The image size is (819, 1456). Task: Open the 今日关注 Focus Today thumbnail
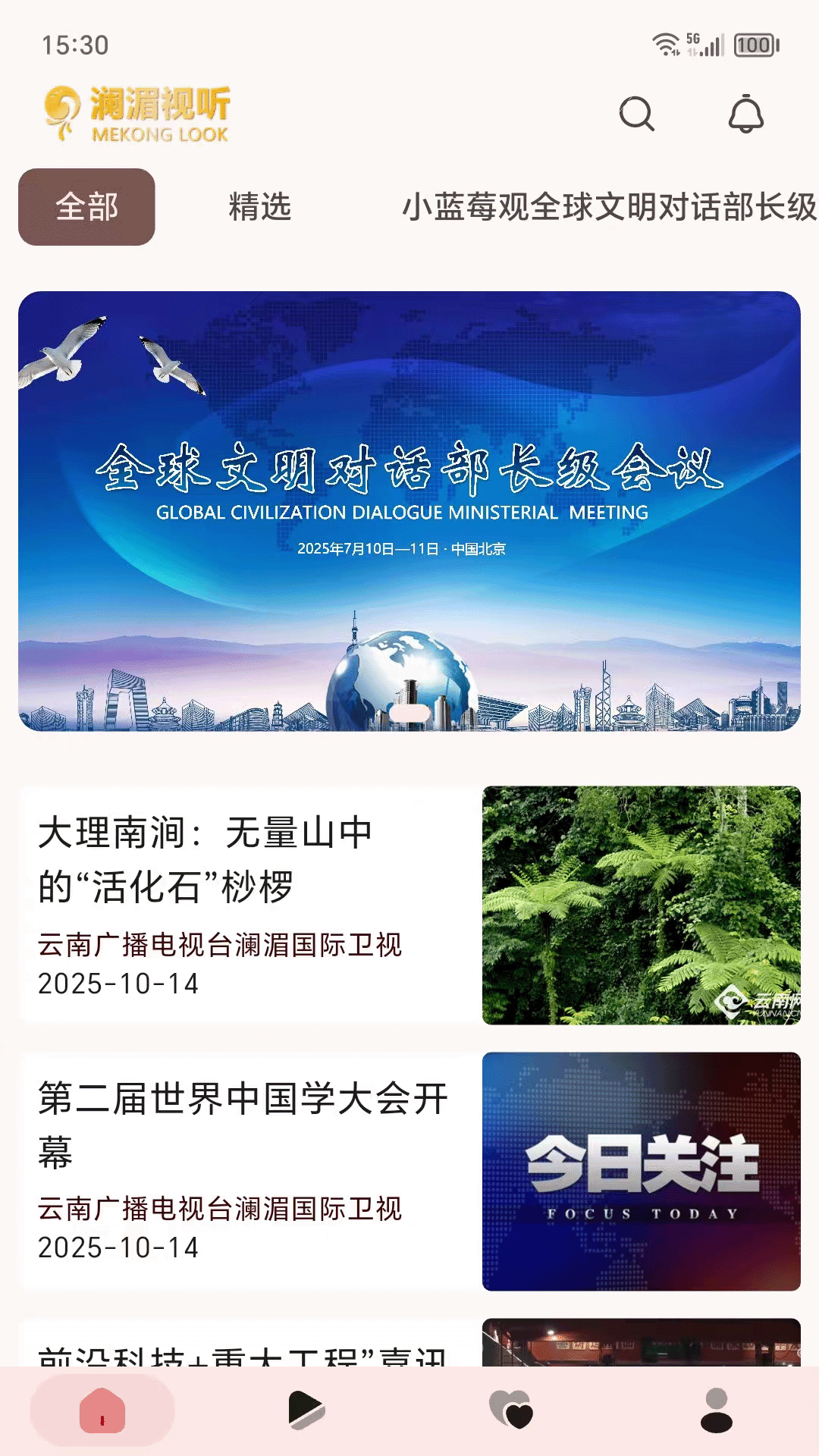[641, 1171]
